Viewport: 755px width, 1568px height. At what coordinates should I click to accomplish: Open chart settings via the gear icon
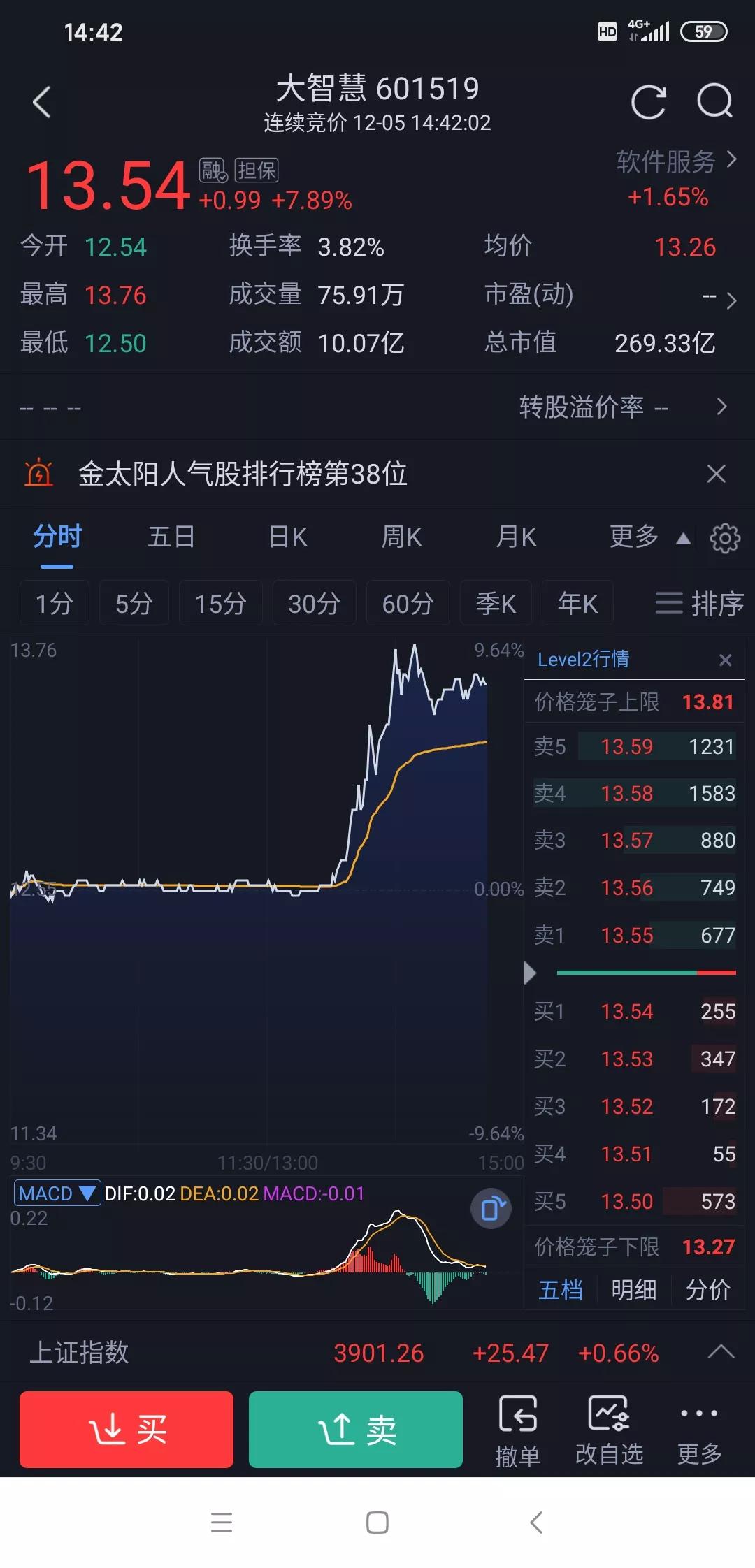pos(725,538)
